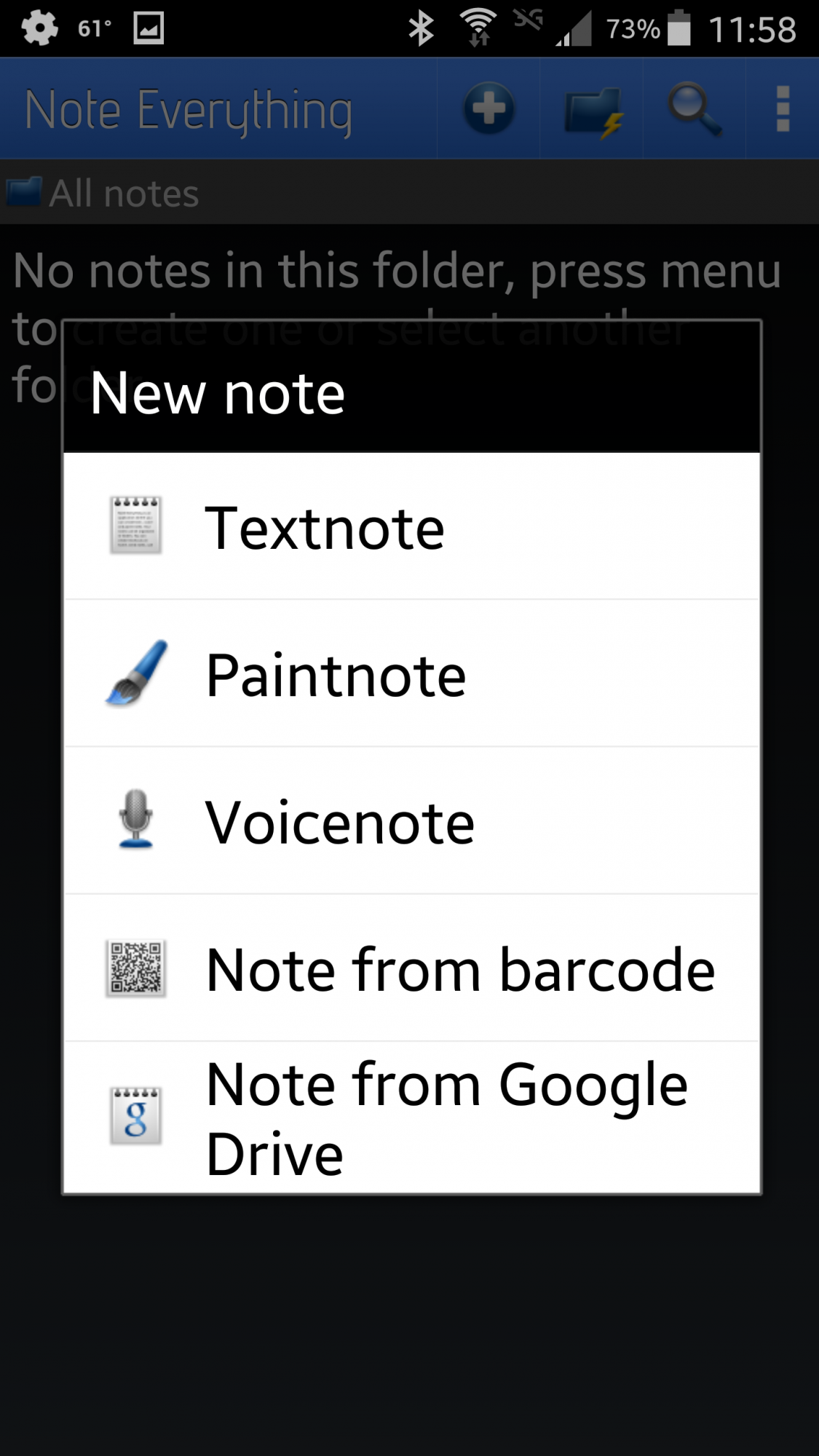This screenshot has height=1456, width=819.
Task: Select Note from Google Drive
Action: [411, 1117]
